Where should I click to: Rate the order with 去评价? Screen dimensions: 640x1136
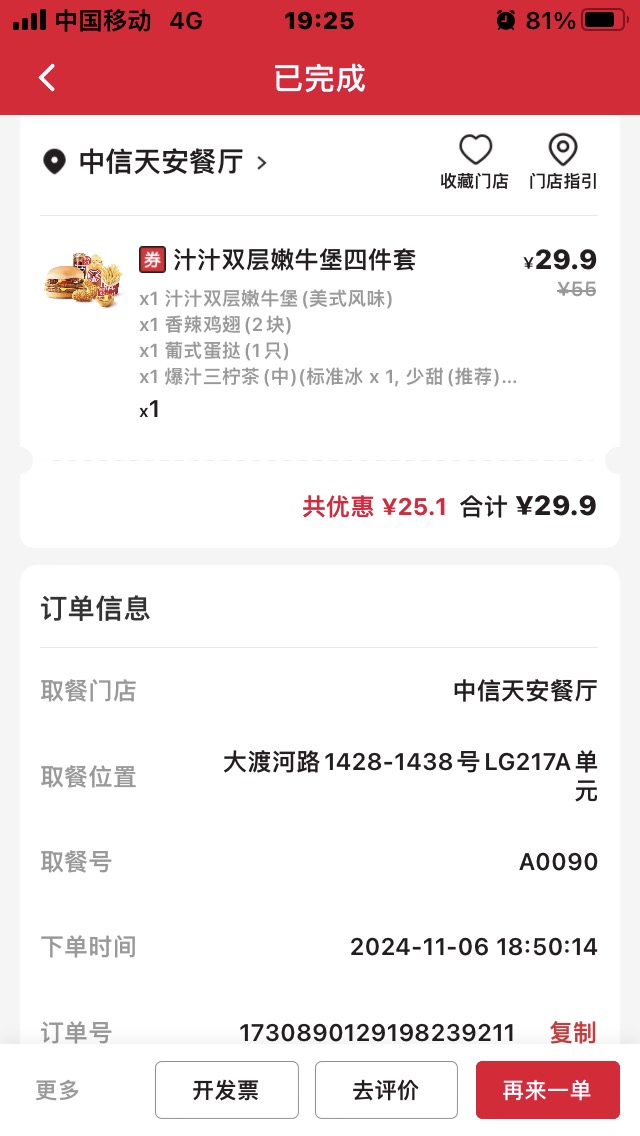point(386,1090)
